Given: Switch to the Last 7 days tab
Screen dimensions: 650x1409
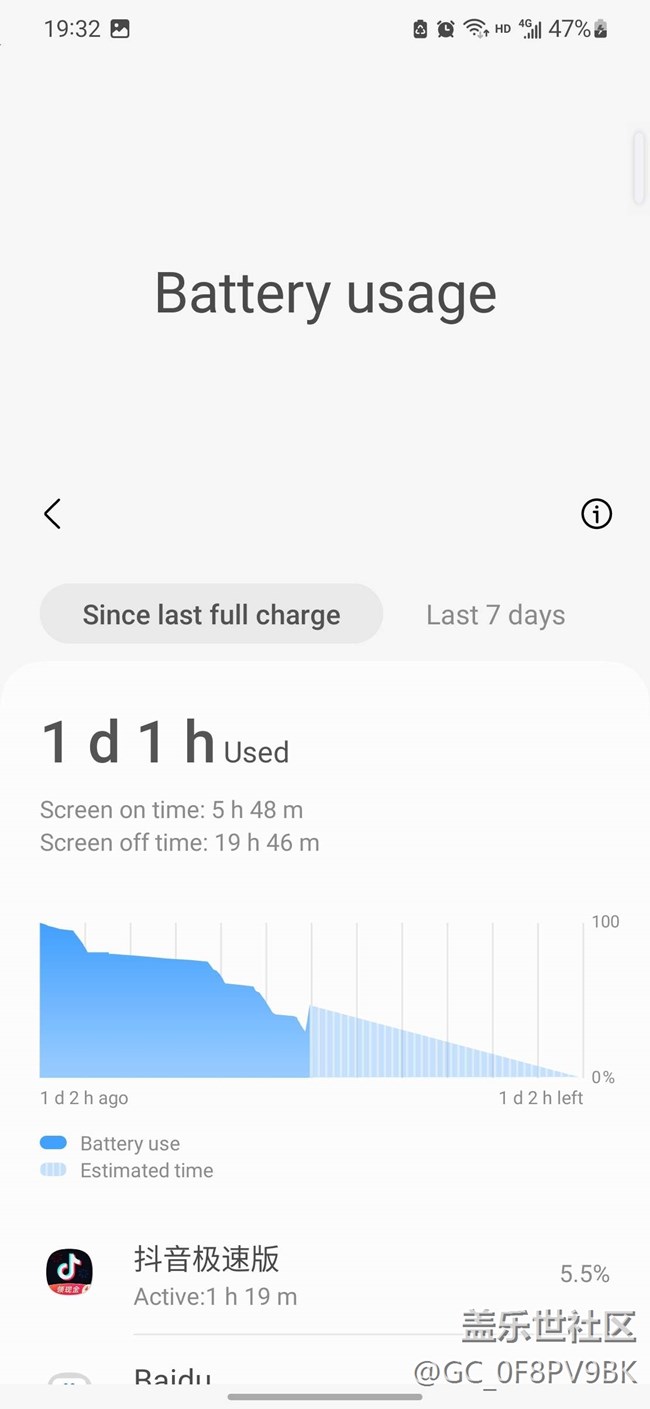Looking at the screenshot, I should click(x=495, y=615).
